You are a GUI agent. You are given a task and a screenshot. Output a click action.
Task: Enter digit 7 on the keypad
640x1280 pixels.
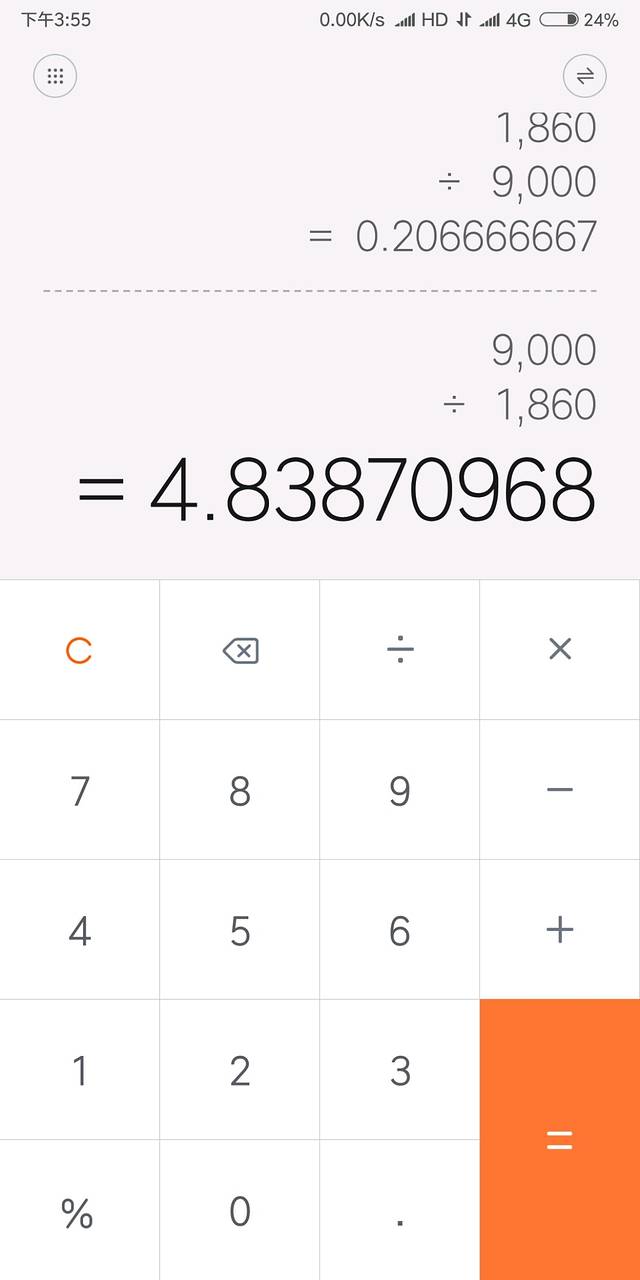(80, 791)
